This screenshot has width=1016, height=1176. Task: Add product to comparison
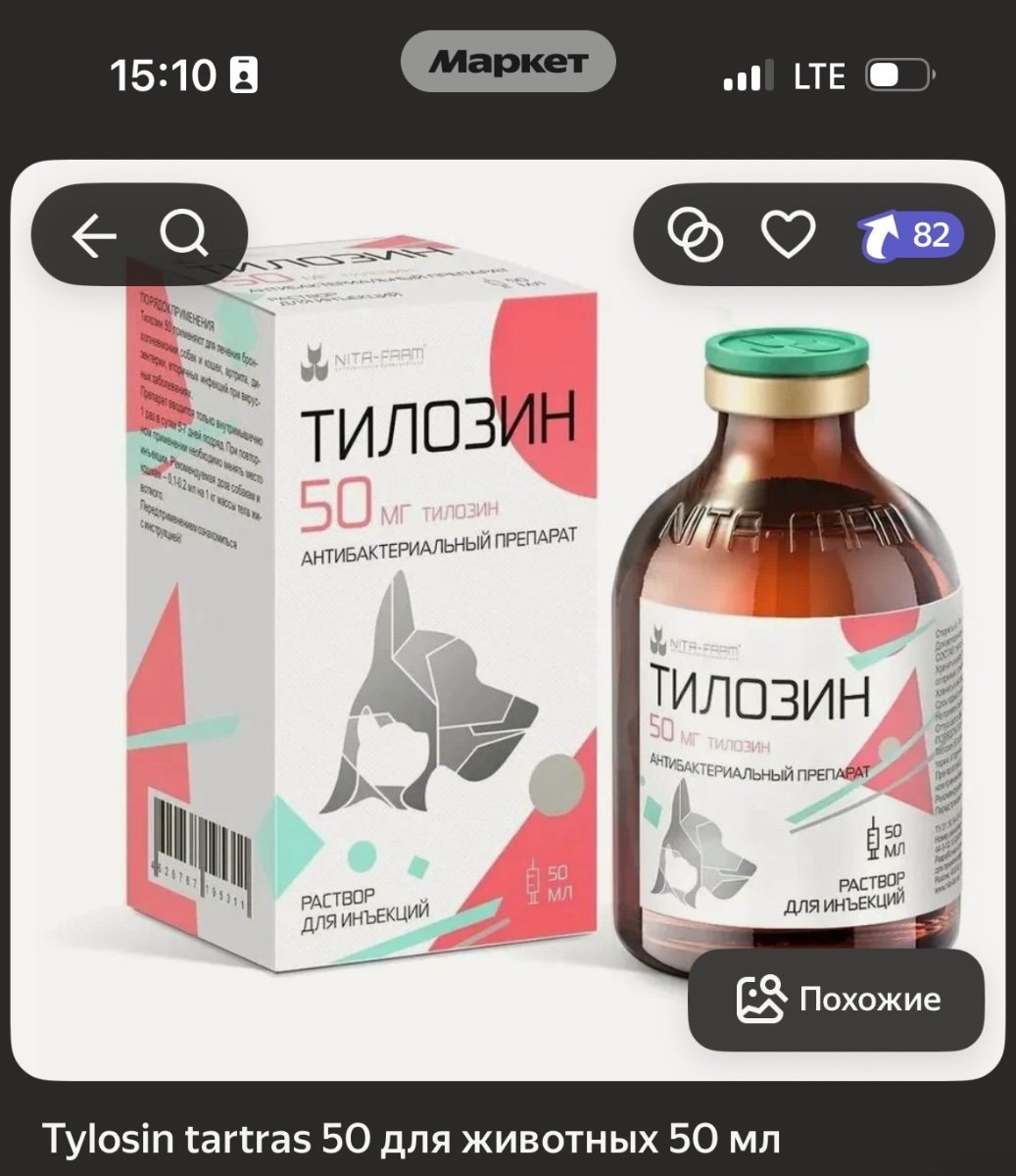[695, 235]
